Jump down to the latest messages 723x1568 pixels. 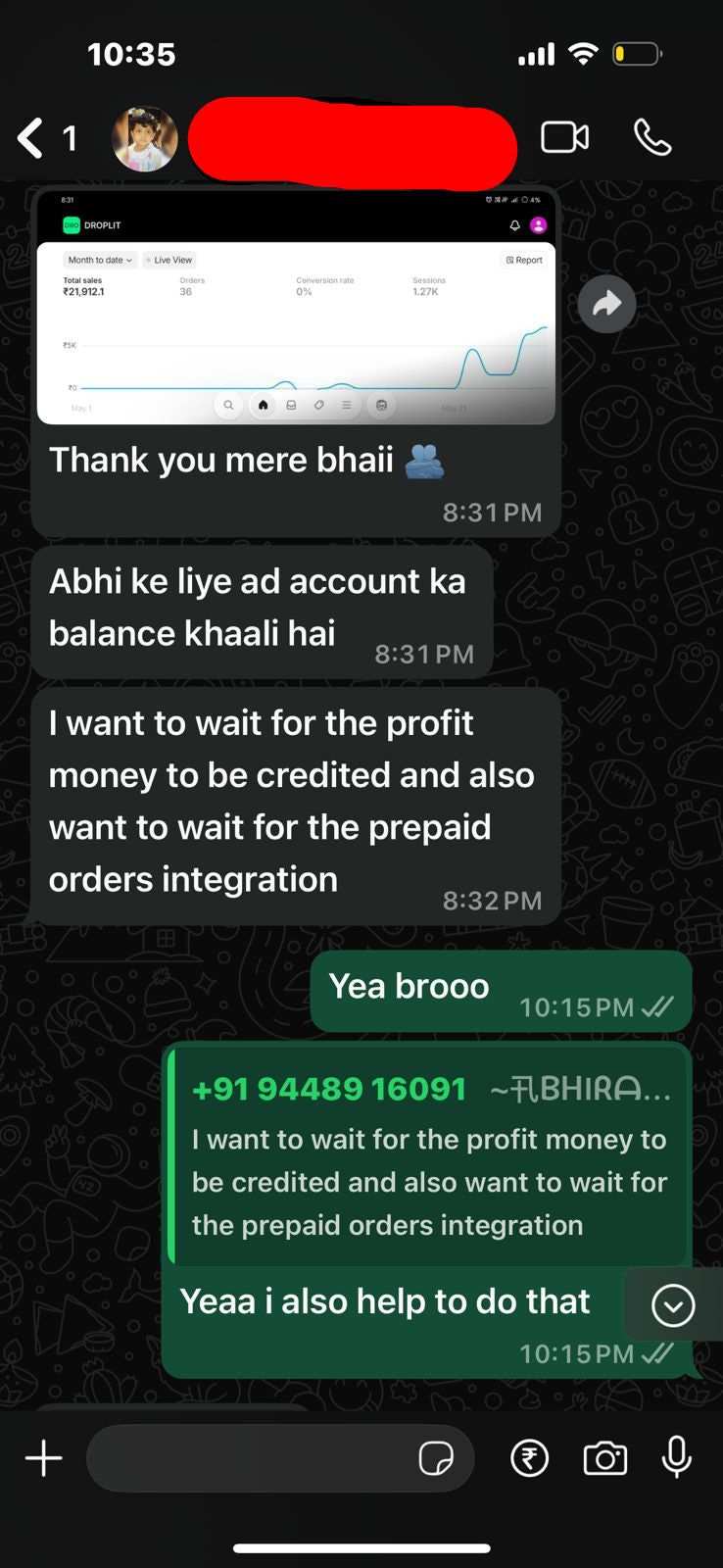673,1305
